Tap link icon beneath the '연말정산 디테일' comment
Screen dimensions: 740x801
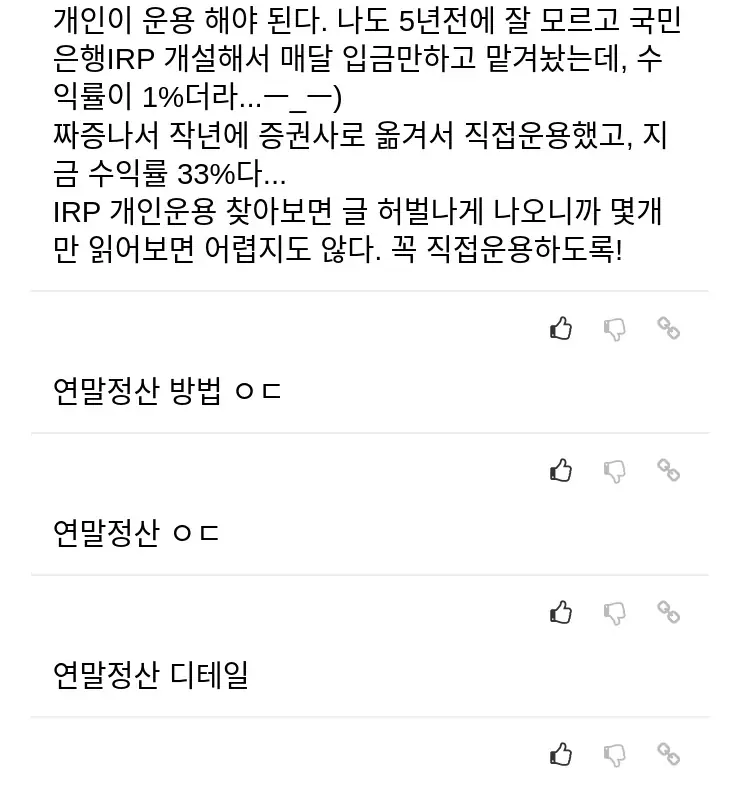pyautogui.click(x=668, y=754)
